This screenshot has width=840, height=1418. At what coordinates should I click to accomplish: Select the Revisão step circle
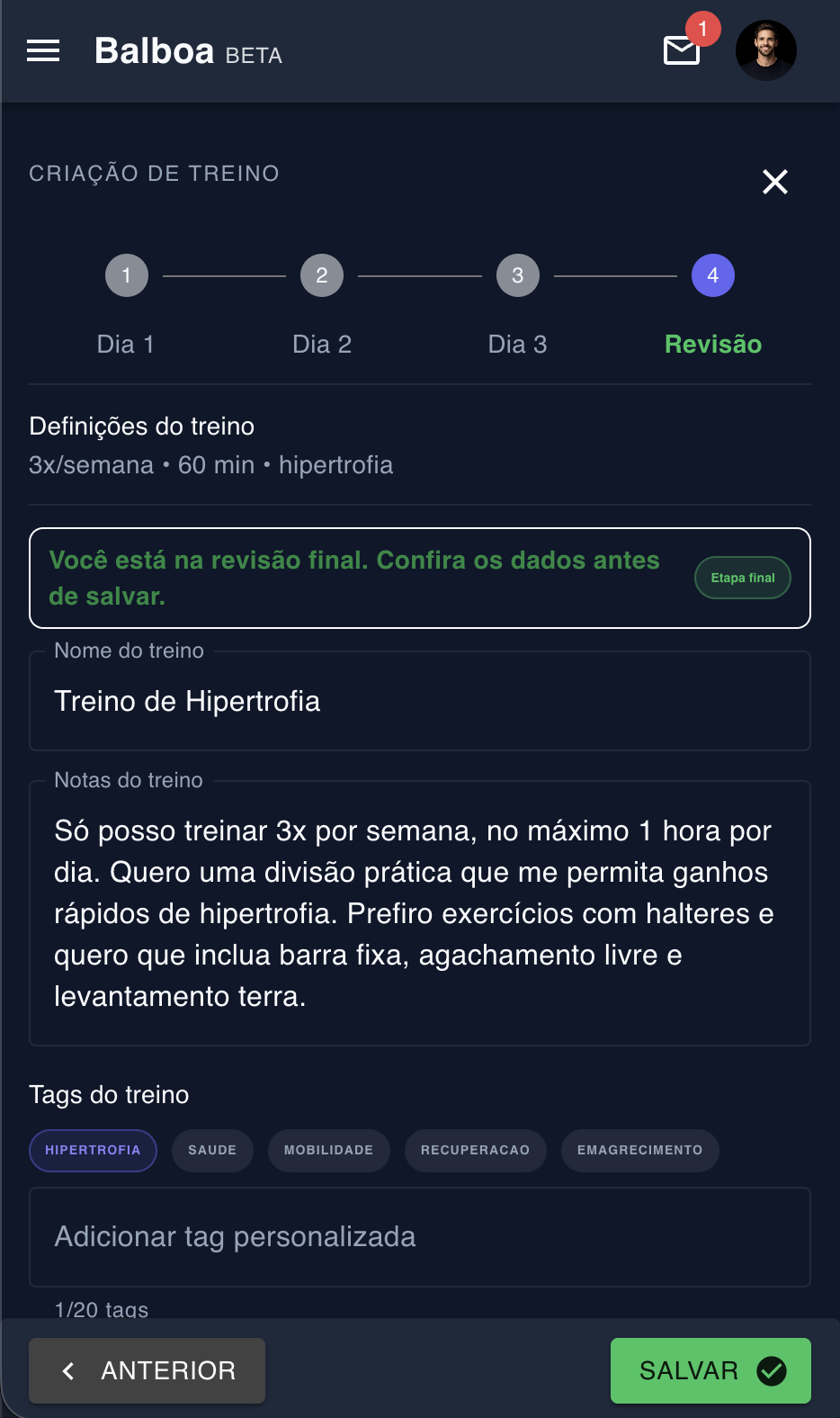click(712, 274)
